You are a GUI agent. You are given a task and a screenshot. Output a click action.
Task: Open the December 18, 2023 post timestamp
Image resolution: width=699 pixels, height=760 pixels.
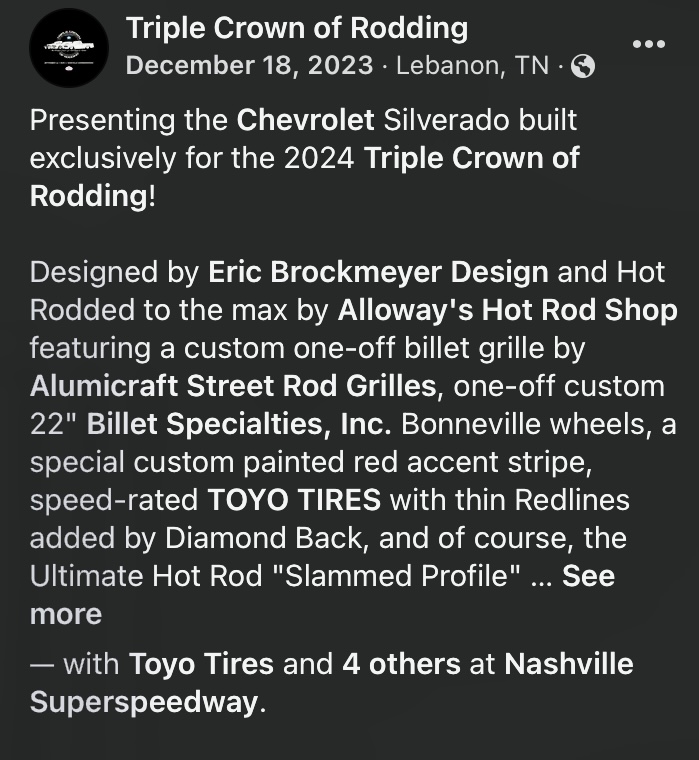point(251,66)
